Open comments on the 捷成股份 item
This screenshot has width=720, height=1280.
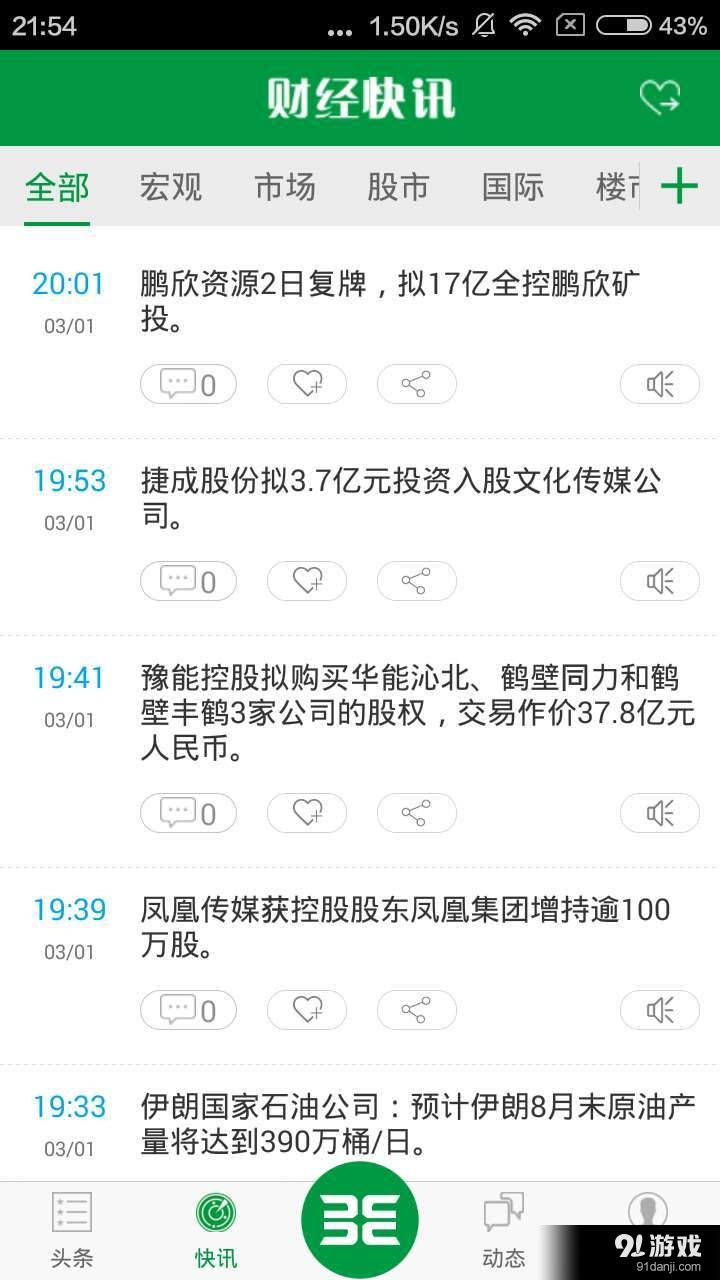(x=187, y=580)
